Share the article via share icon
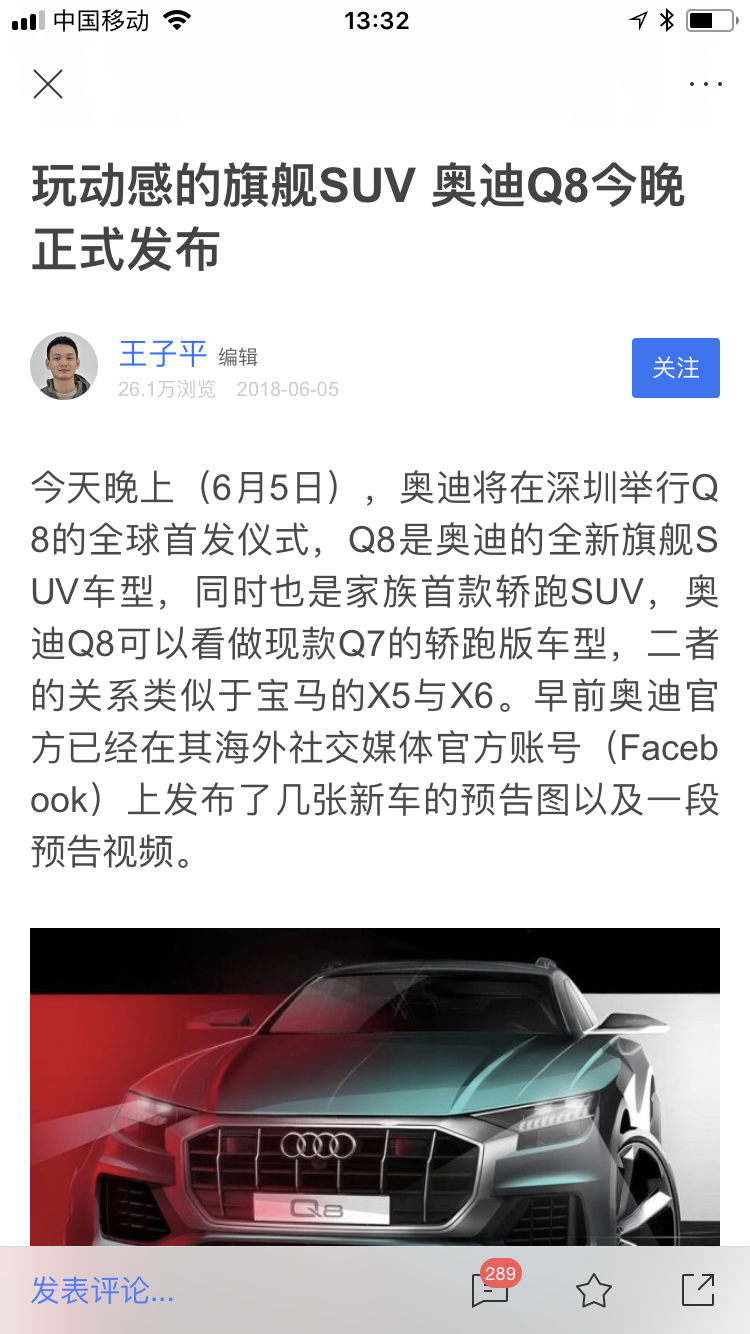Image resolution: width=750 pixels, height=1334 pixels. (698, 1290)
